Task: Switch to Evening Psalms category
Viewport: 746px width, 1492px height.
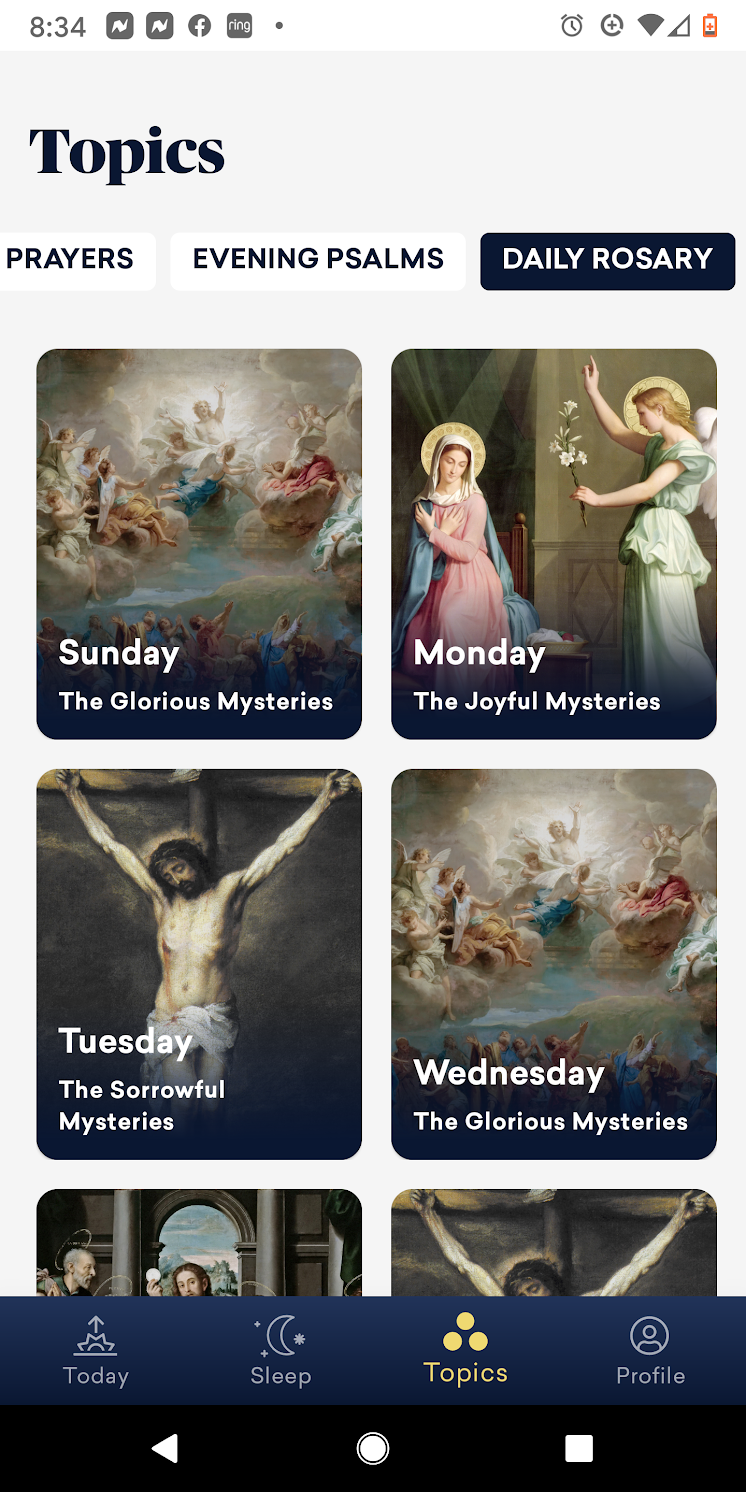Action: click(x=318, y=260)
